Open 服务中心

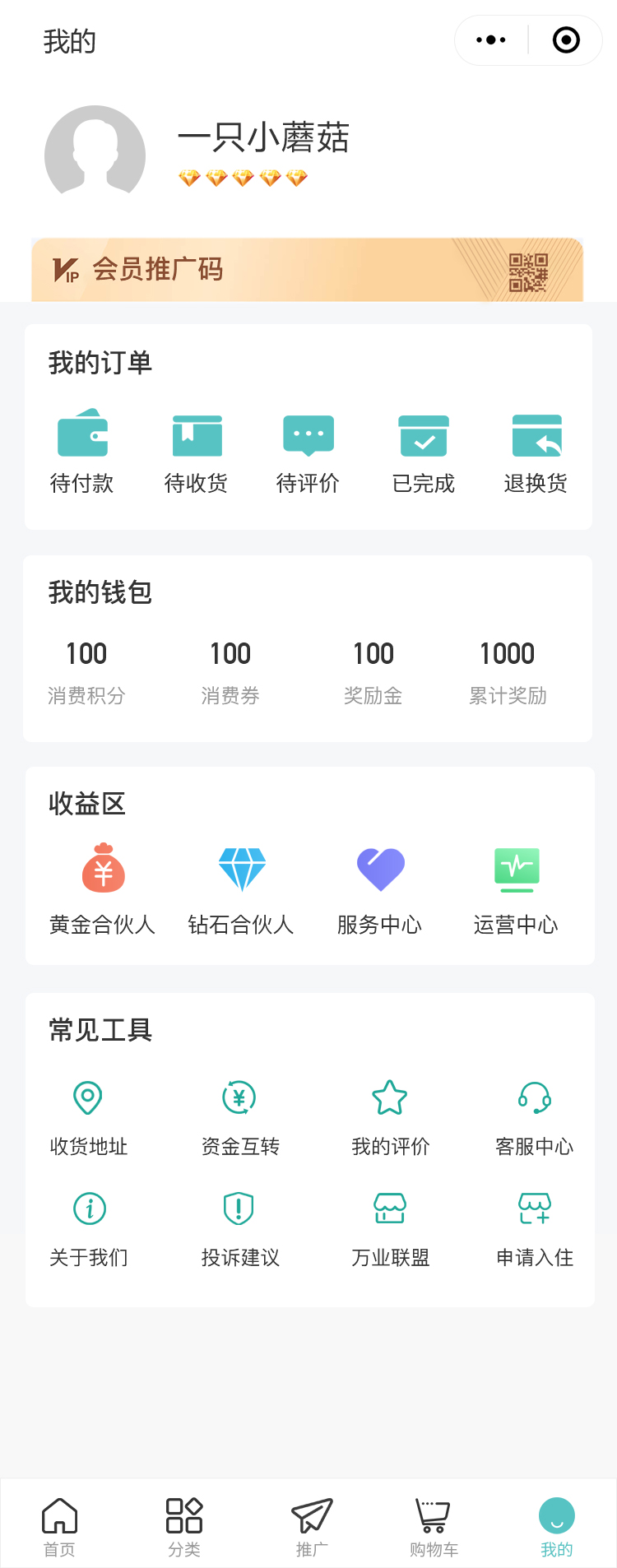click(380, 888)
